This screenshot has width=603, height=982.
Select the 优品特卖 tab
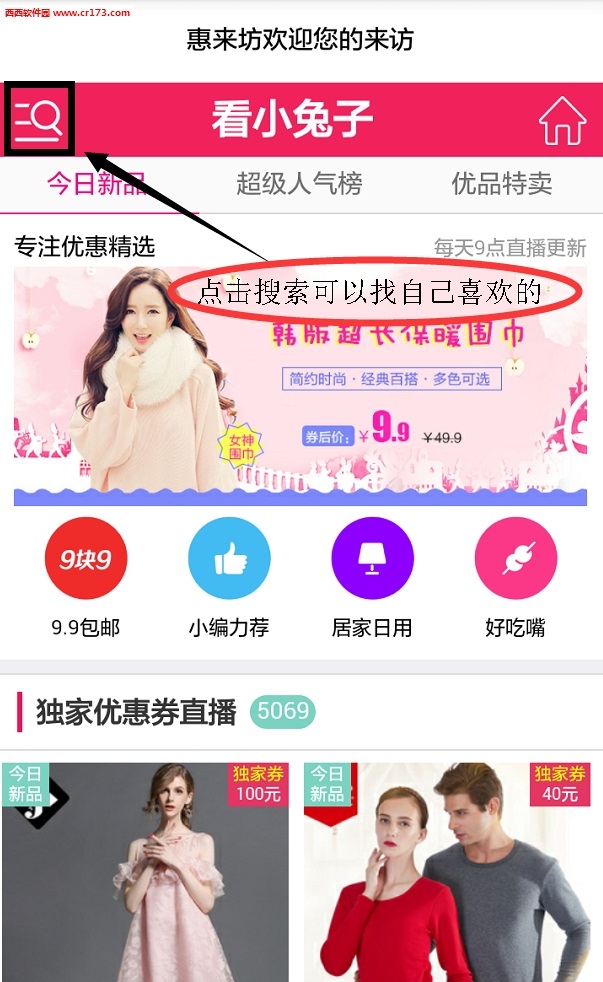click(501, 184)
